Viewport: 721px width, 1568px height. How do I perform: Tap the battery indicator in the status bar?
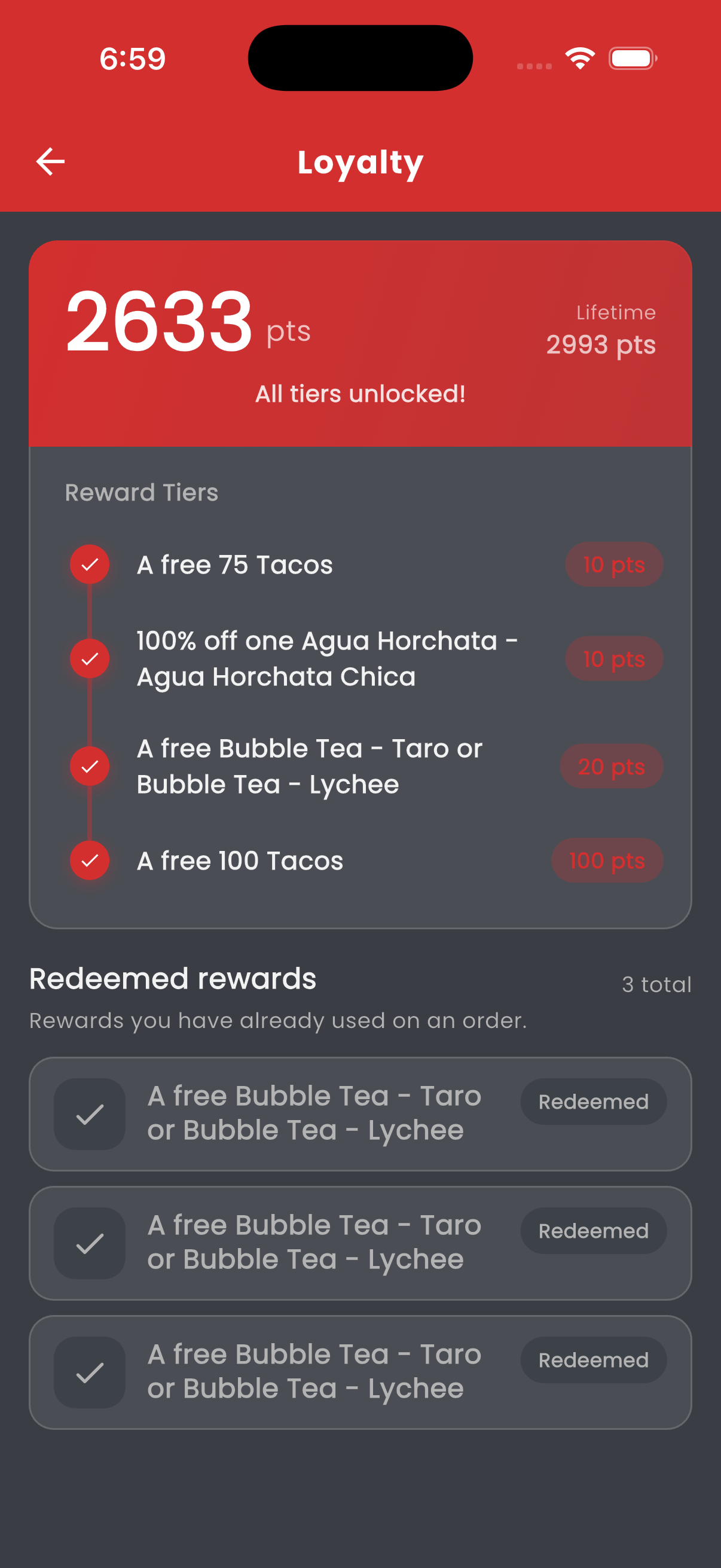[631, 58]
